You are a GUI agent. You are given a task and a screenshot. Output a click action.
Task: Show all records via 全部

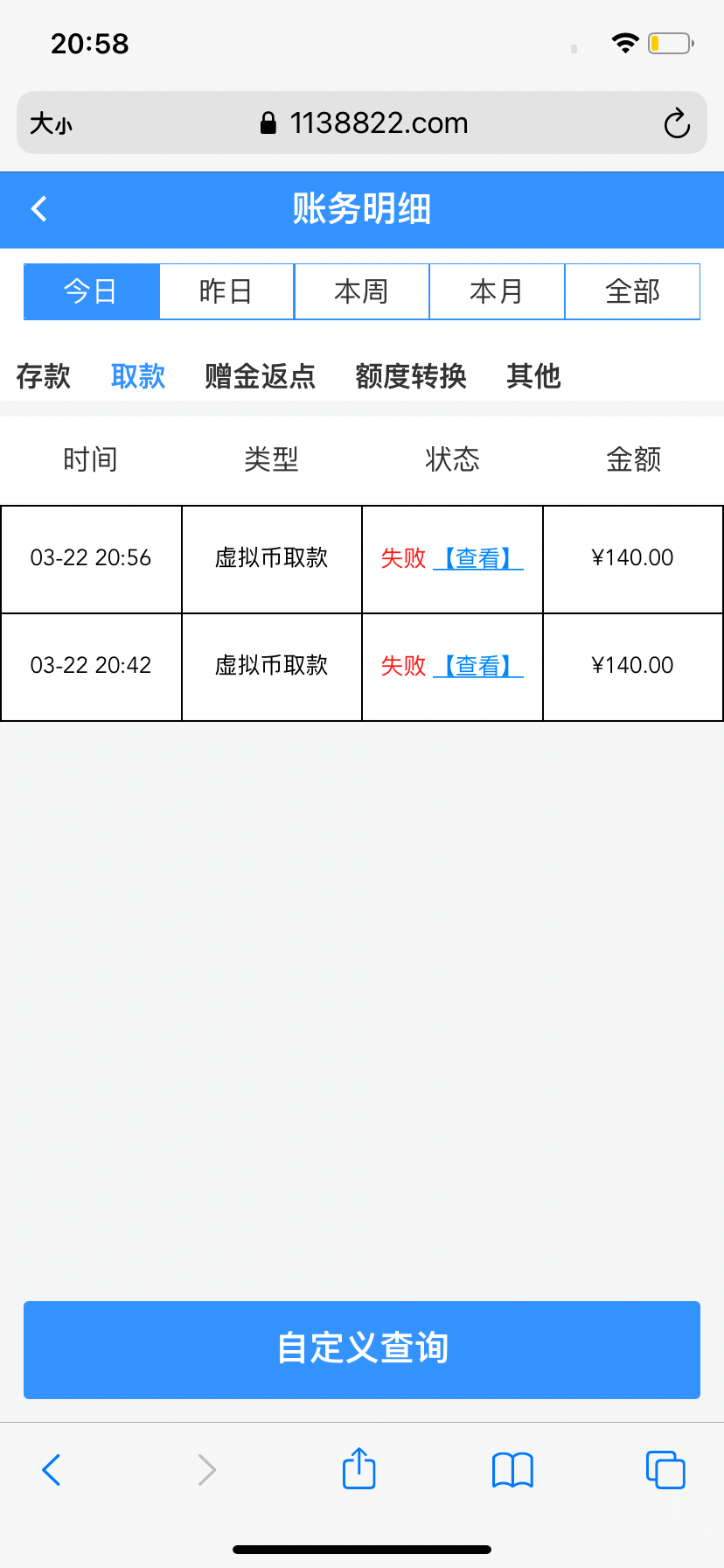[x=632, y=291]
